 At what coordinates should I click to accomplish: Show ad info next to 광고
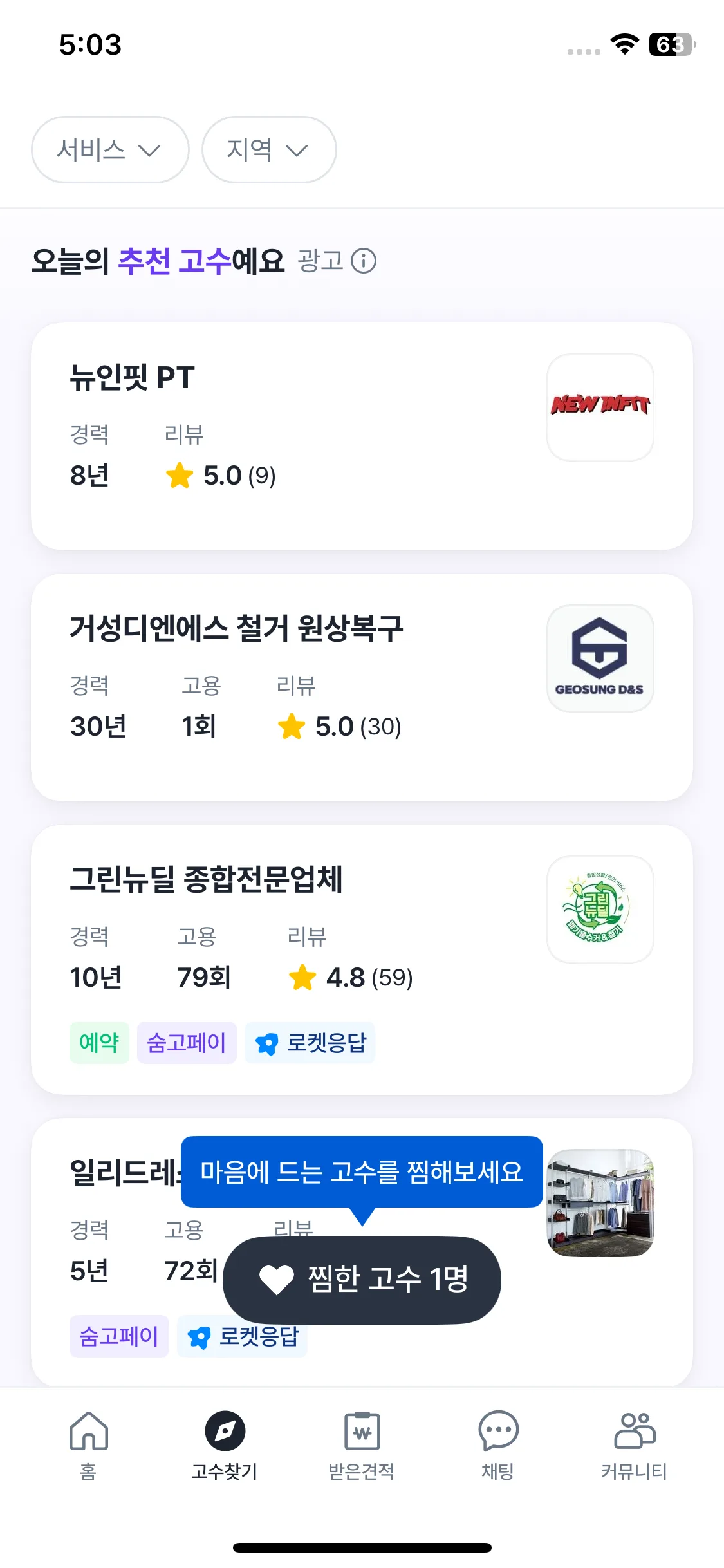coord(364,261)
